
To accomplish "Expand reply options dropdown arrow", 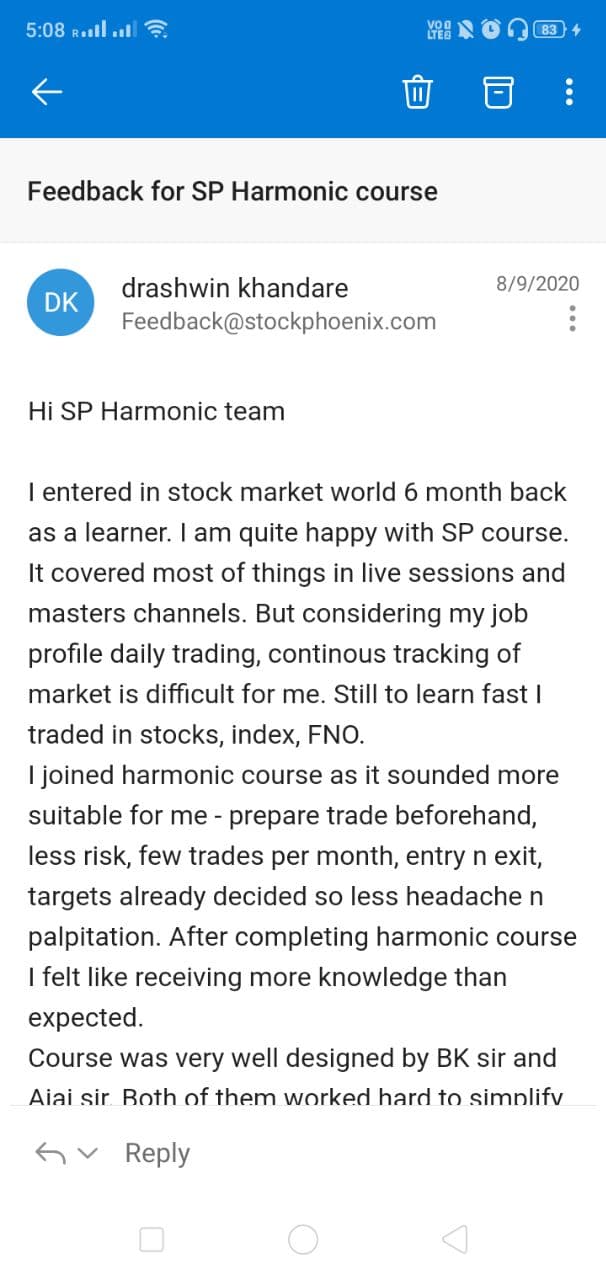I will click(88, 1154).
